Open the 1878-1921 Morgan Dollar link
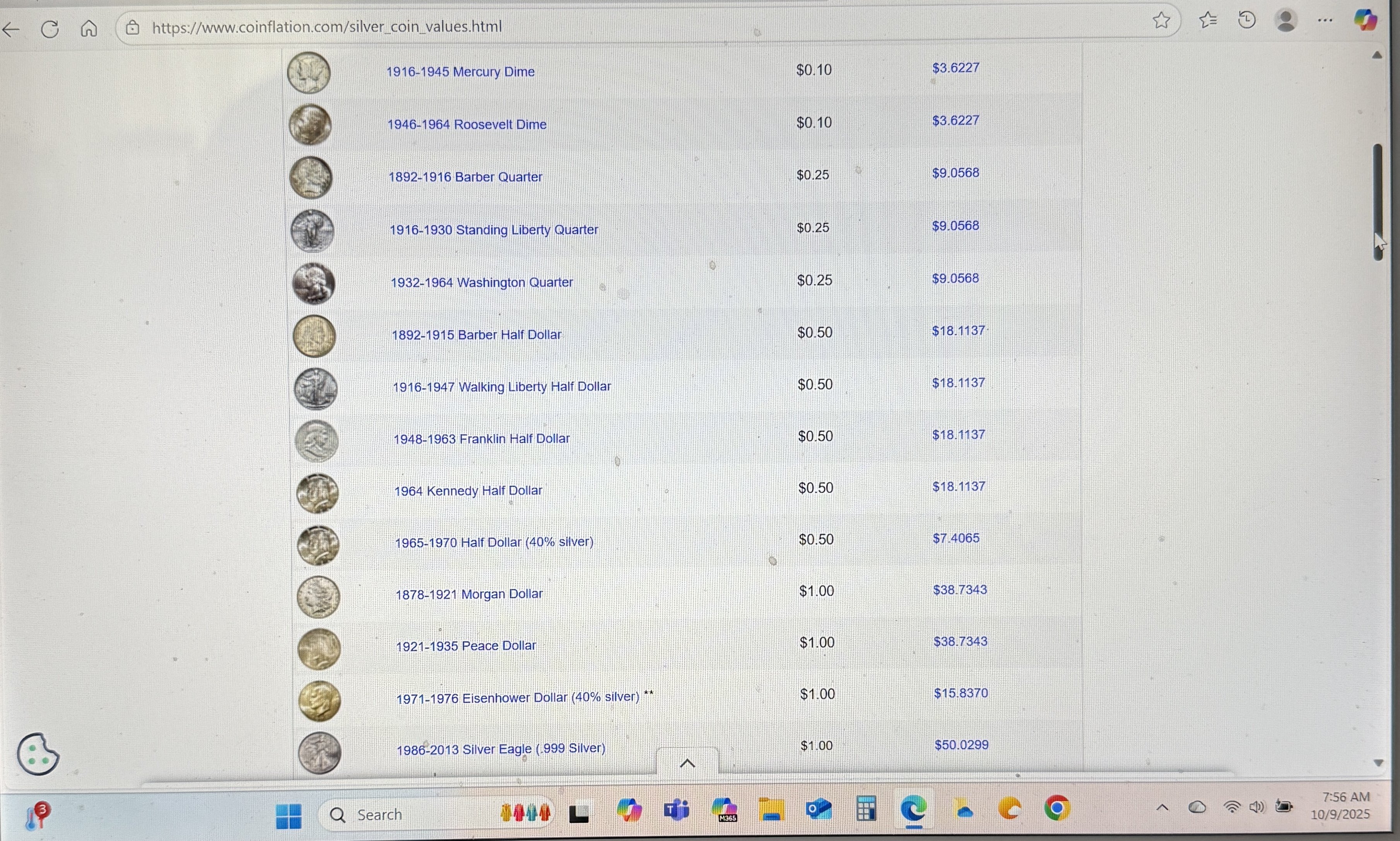 point(469,594)
